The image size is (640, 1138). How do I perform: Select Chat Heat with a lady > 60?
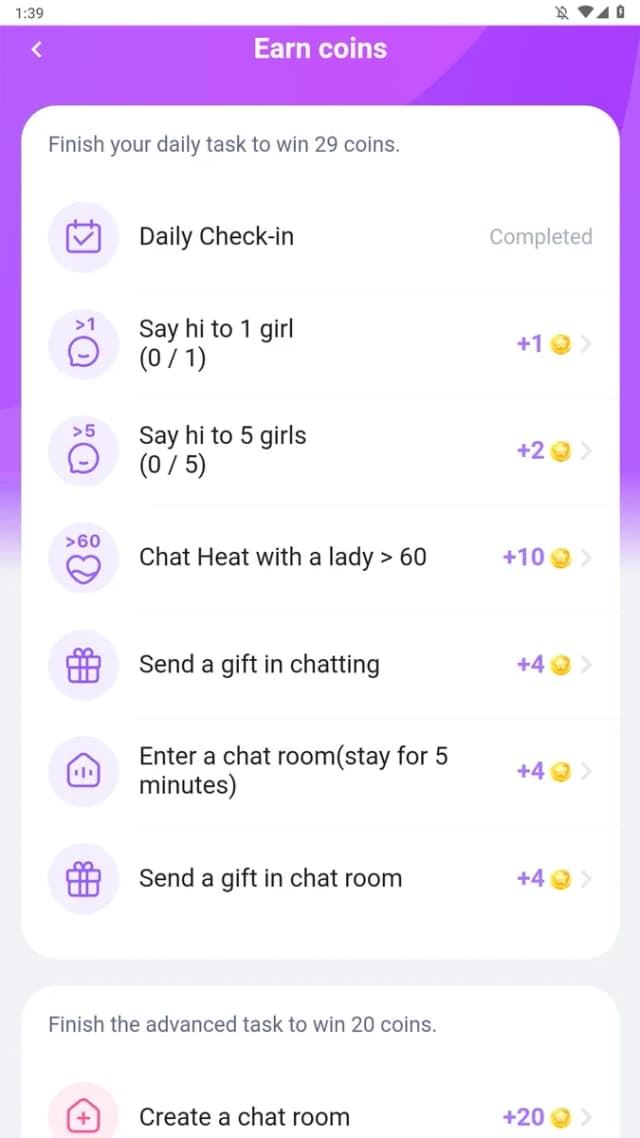point(320,557)
